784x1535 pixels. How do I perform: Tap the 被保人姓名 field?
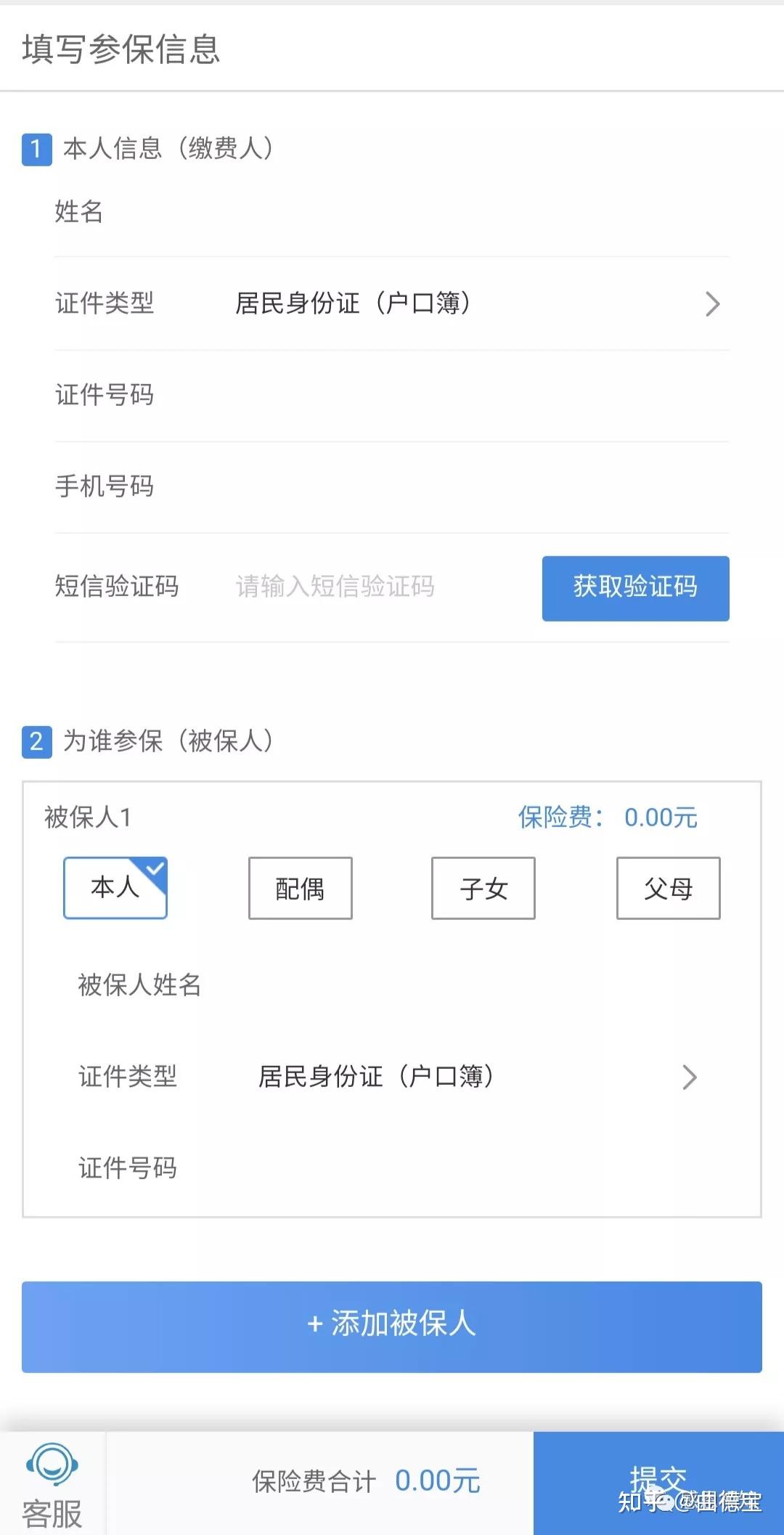392,985
